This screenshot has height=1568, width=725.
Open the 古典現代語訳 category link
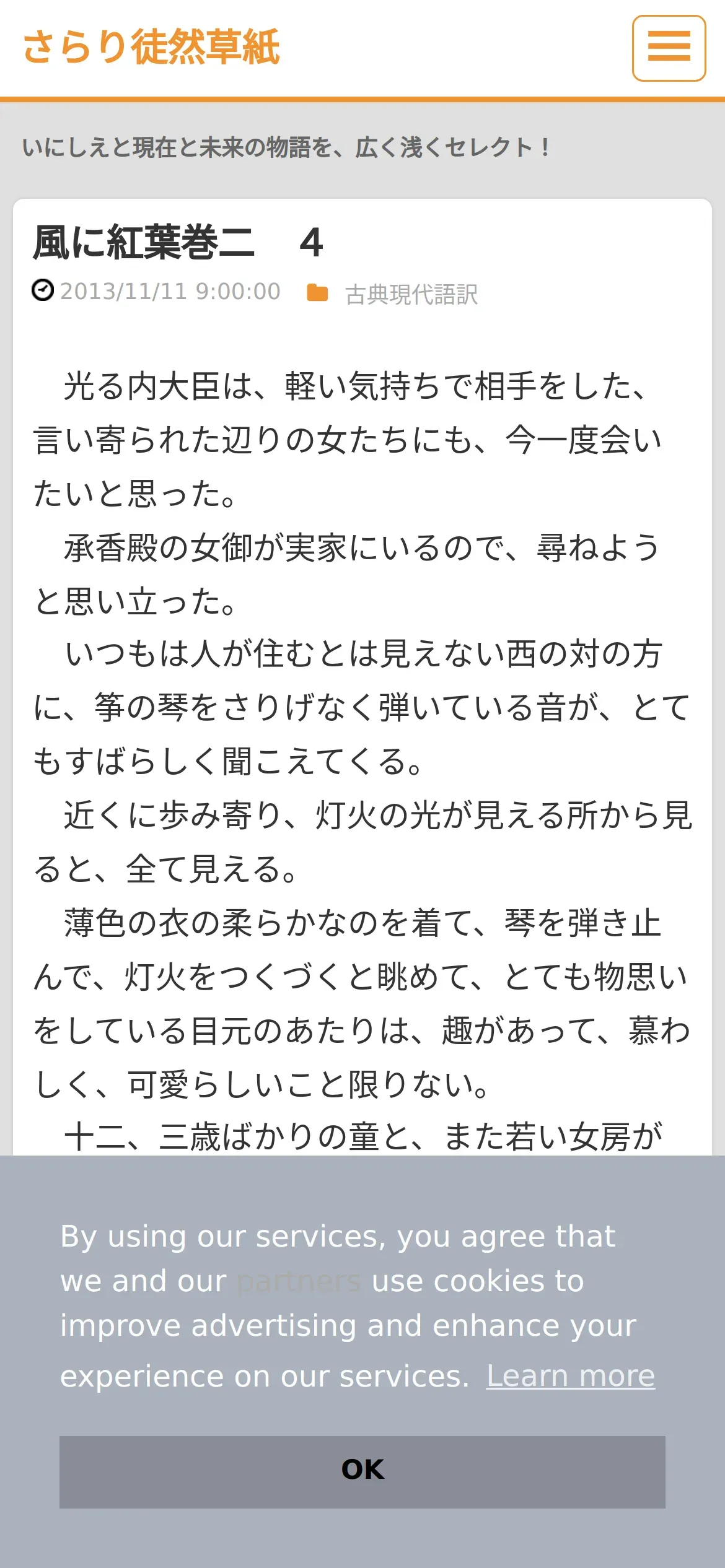(x=411, y=294)
